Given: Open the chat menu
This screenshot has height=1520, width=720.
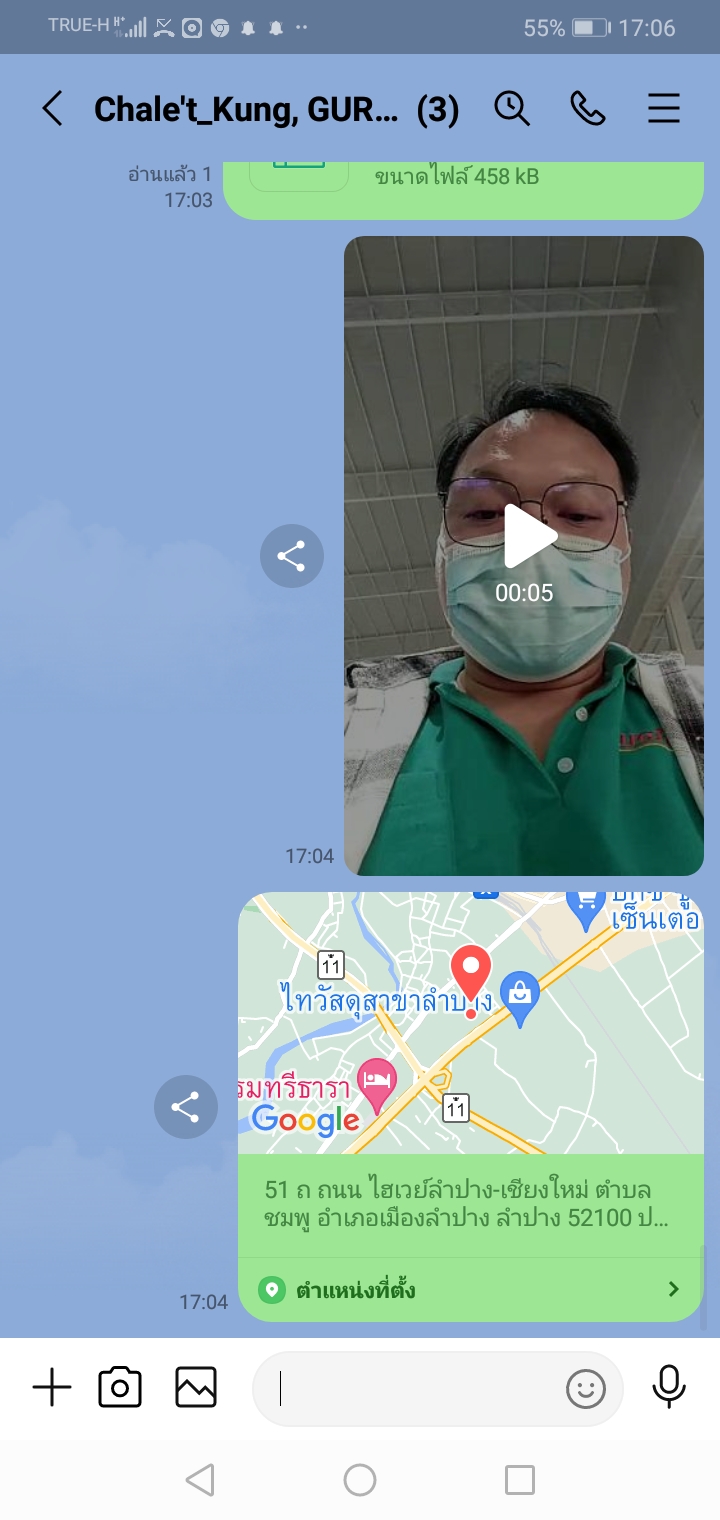Looking at the screenshot, I should (x=664, y=108).
